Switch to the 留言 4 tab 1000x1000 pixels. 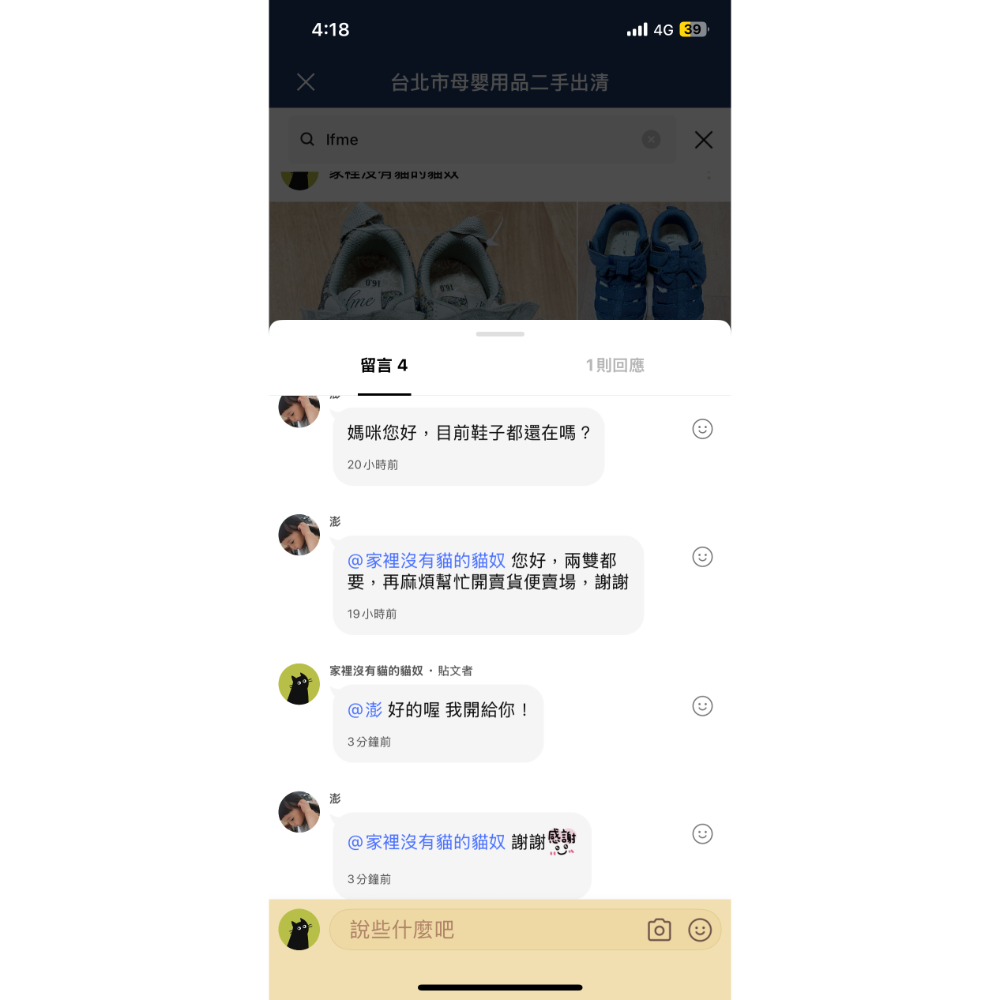(x=384, y=366)
